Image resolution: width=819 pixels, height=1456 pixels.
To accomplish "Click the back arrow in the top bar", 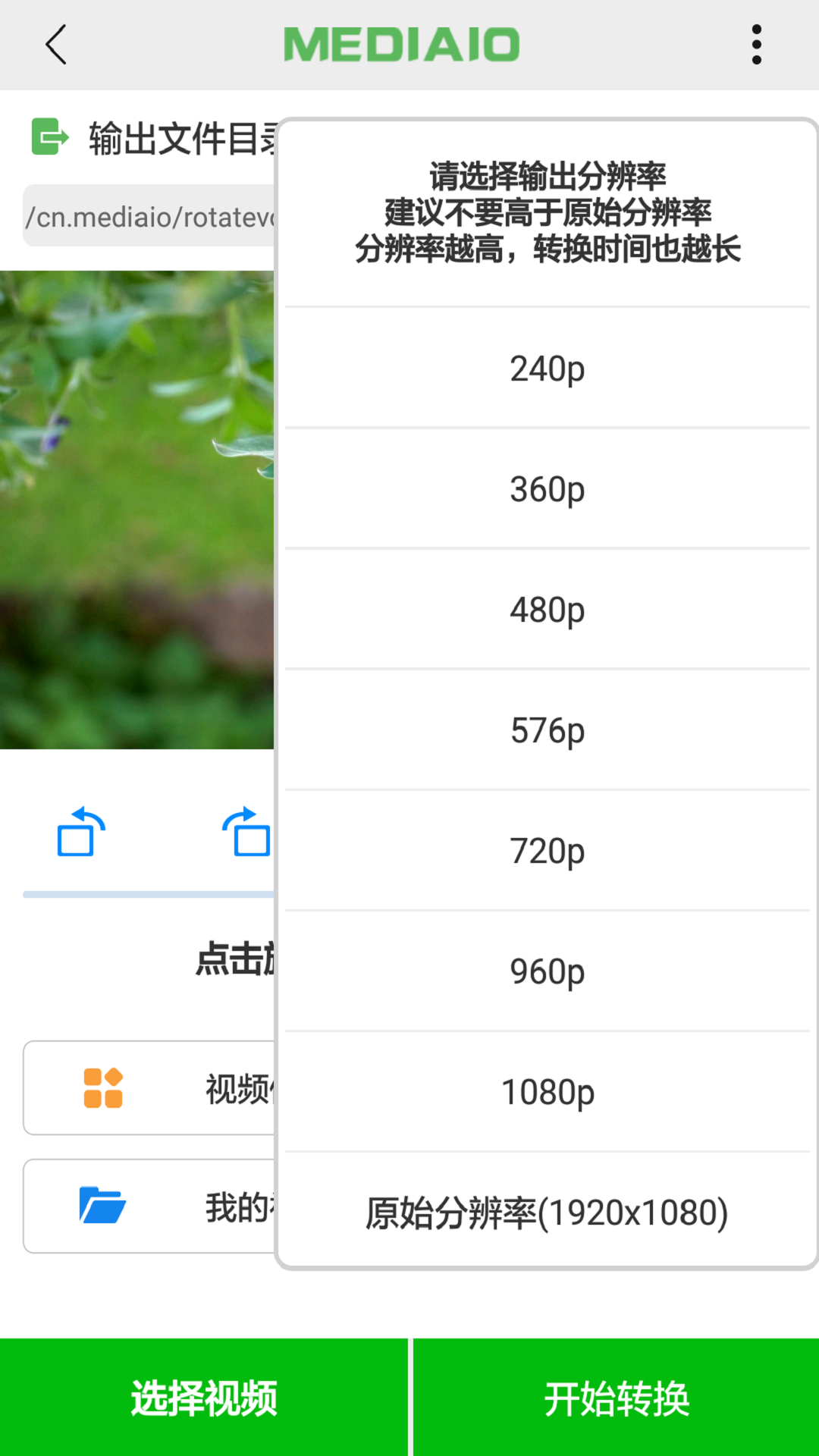I will pyautogui.click(x=55, y=45).
